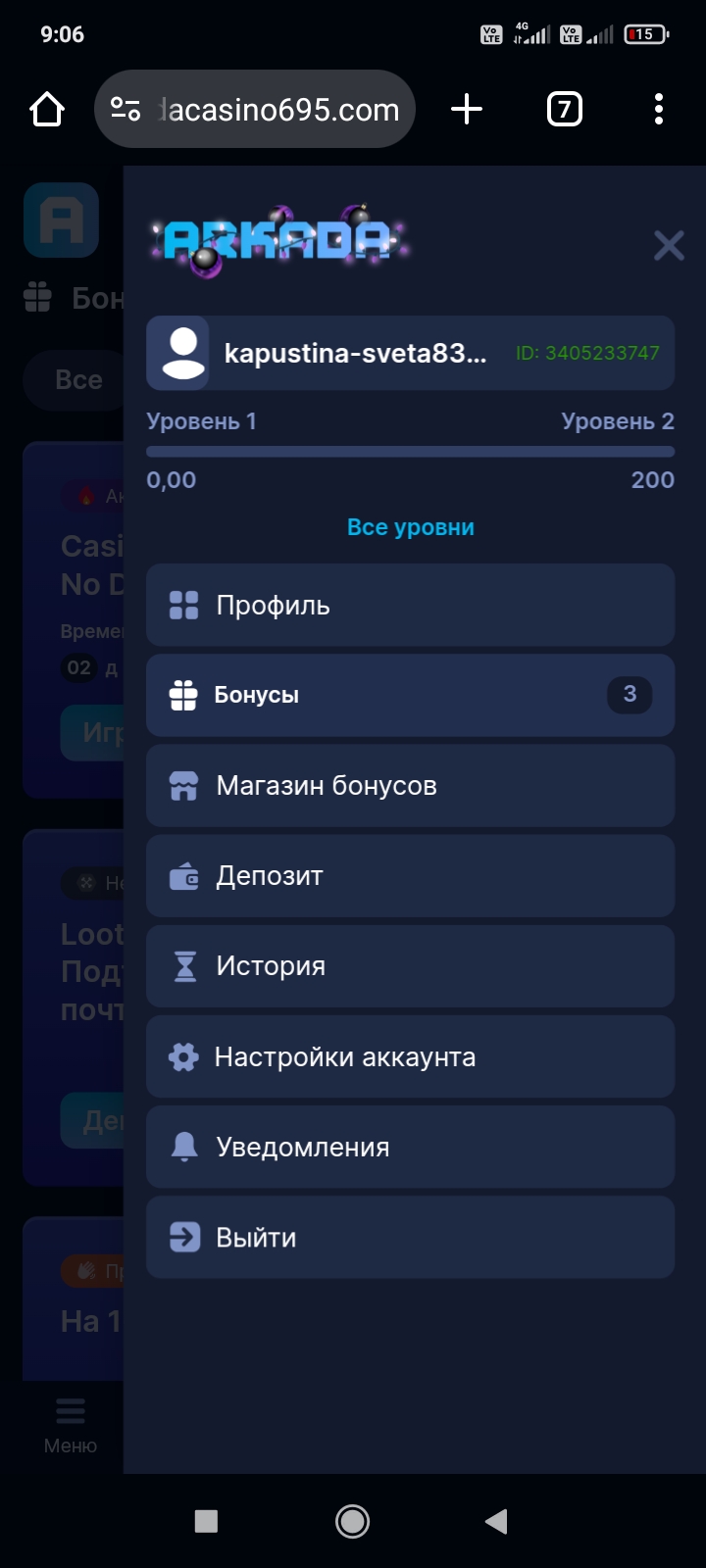Tap the Все уровни link
This screenshot has height=1568, width=706.
click(x=411, y=527)
